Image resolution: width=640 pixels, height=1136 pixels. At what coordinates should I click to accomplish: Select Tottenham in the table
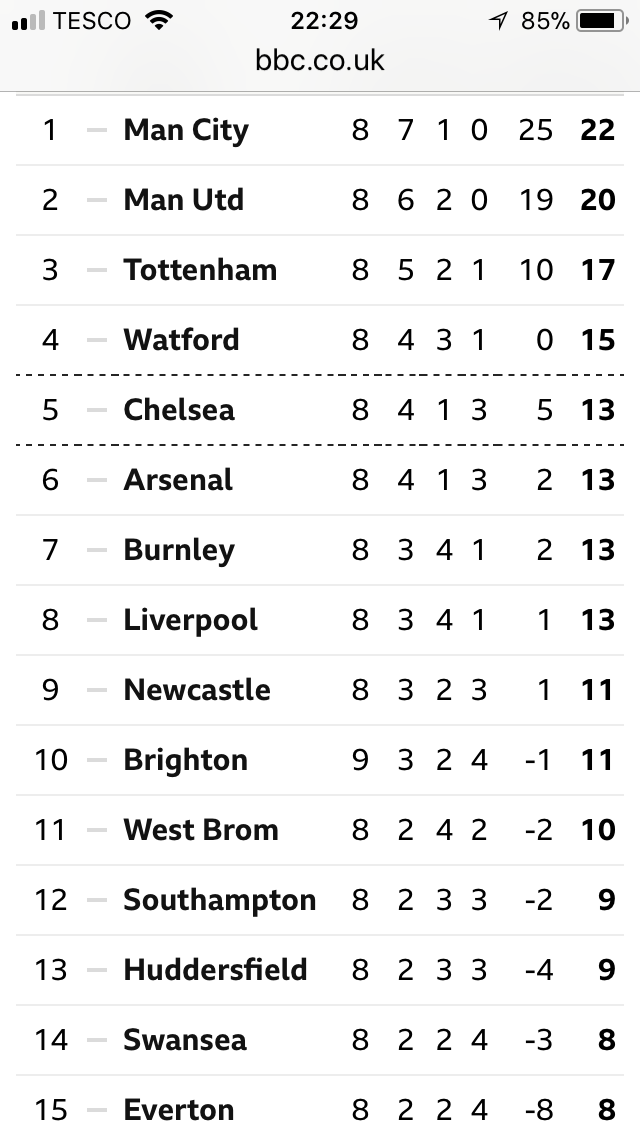200,270
